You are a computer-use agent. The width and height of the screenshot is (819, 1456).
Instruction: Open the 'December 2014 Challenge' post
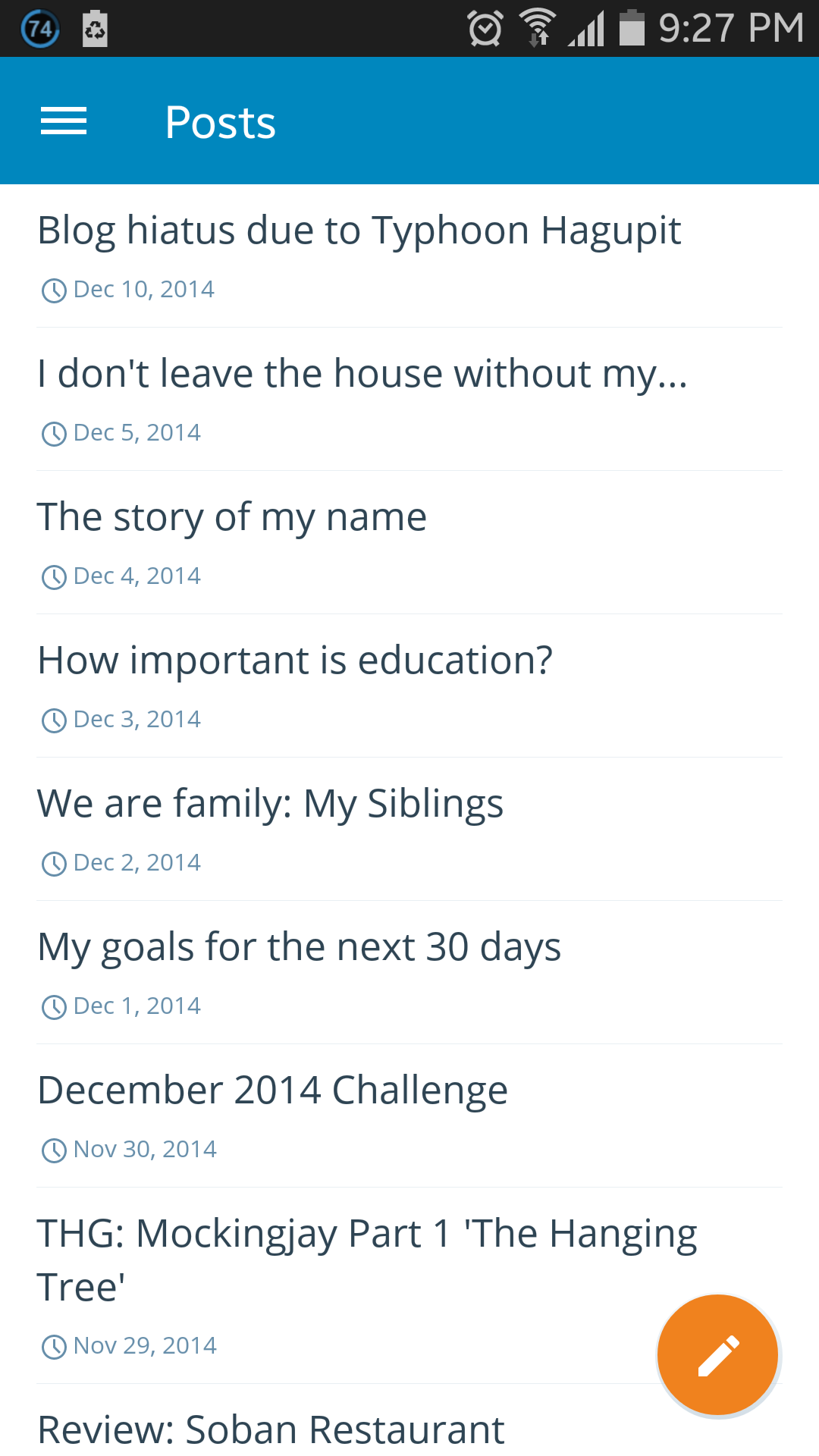pos(272,1091)
